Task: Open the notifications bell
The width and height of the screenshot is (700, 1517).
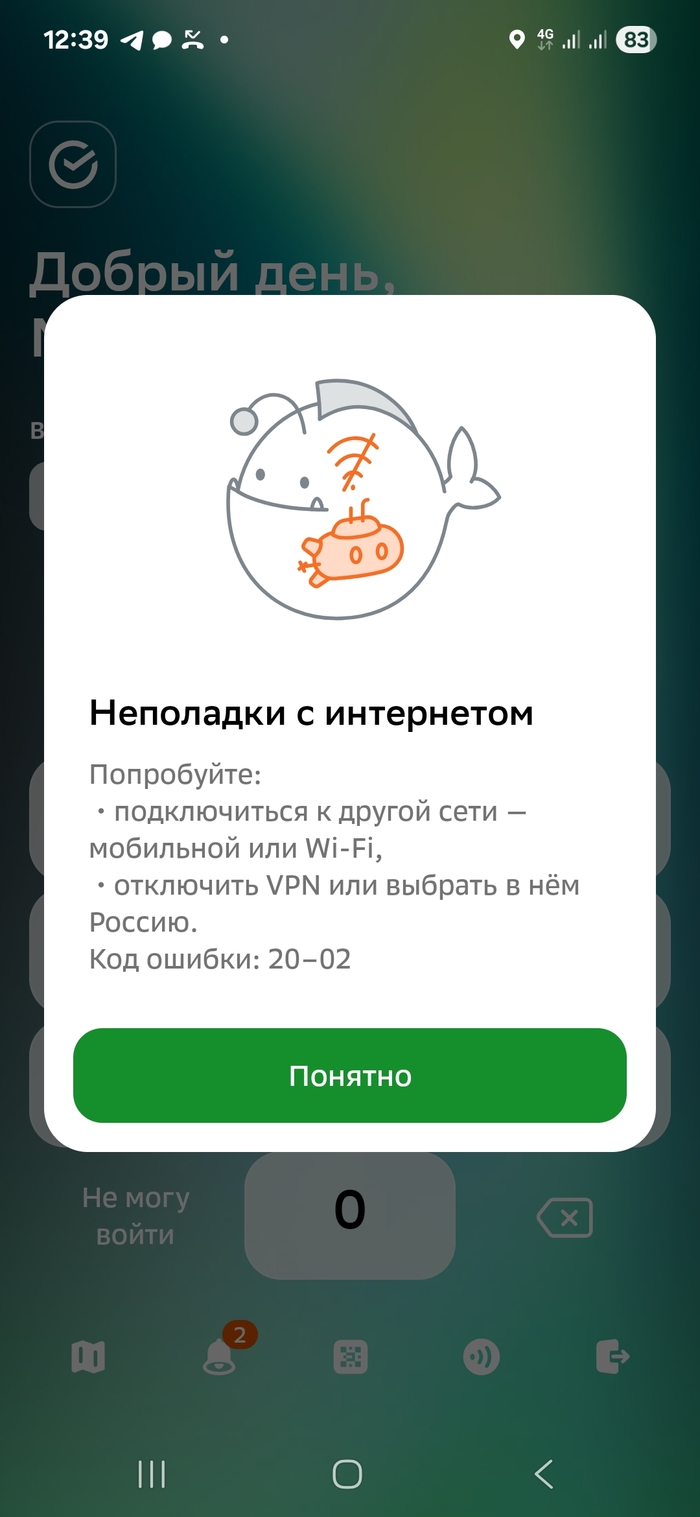Action: click(x=217, y=1357)
